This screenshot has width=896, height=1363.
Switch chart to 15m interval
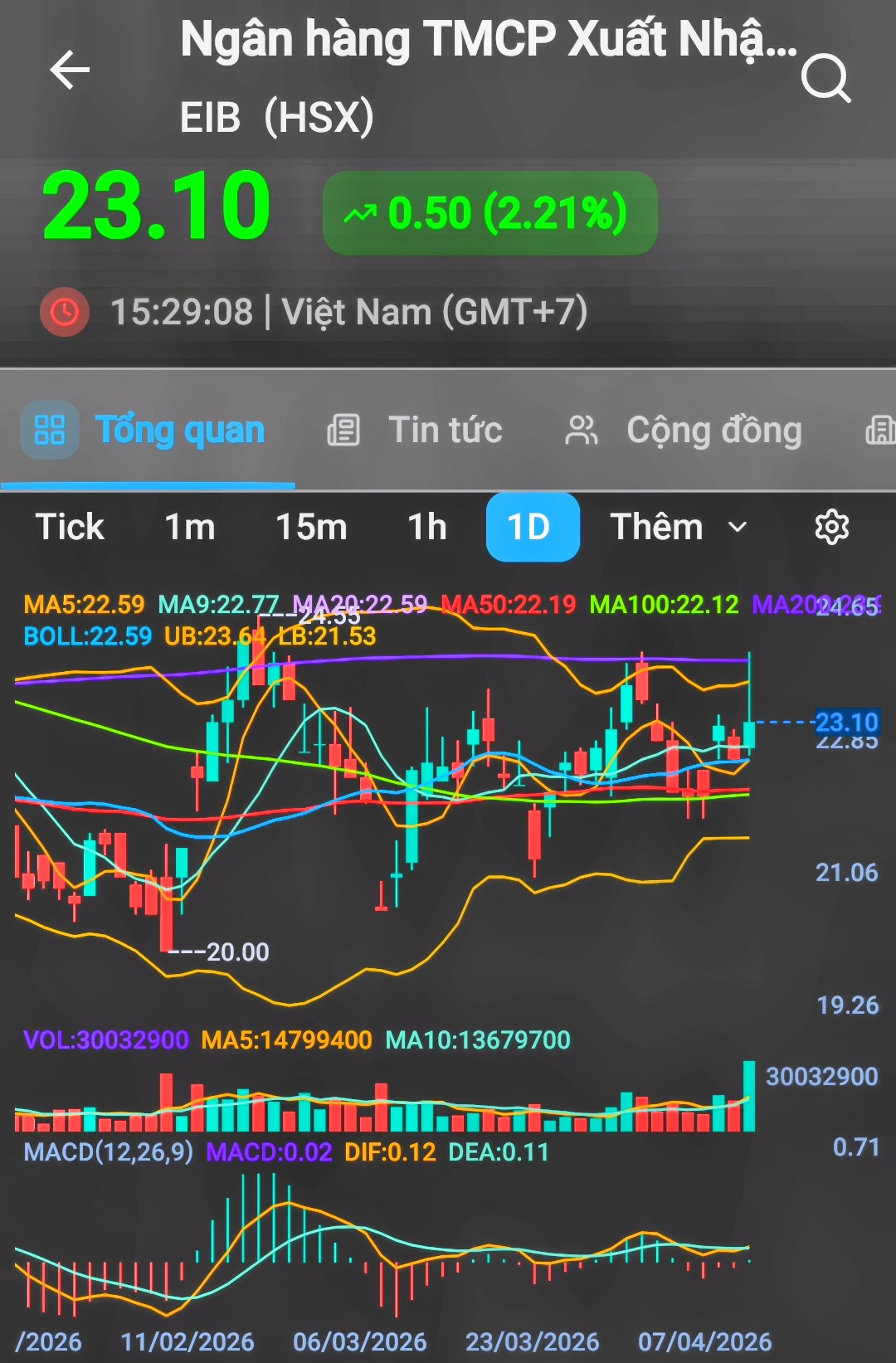(x=311, y=528)
